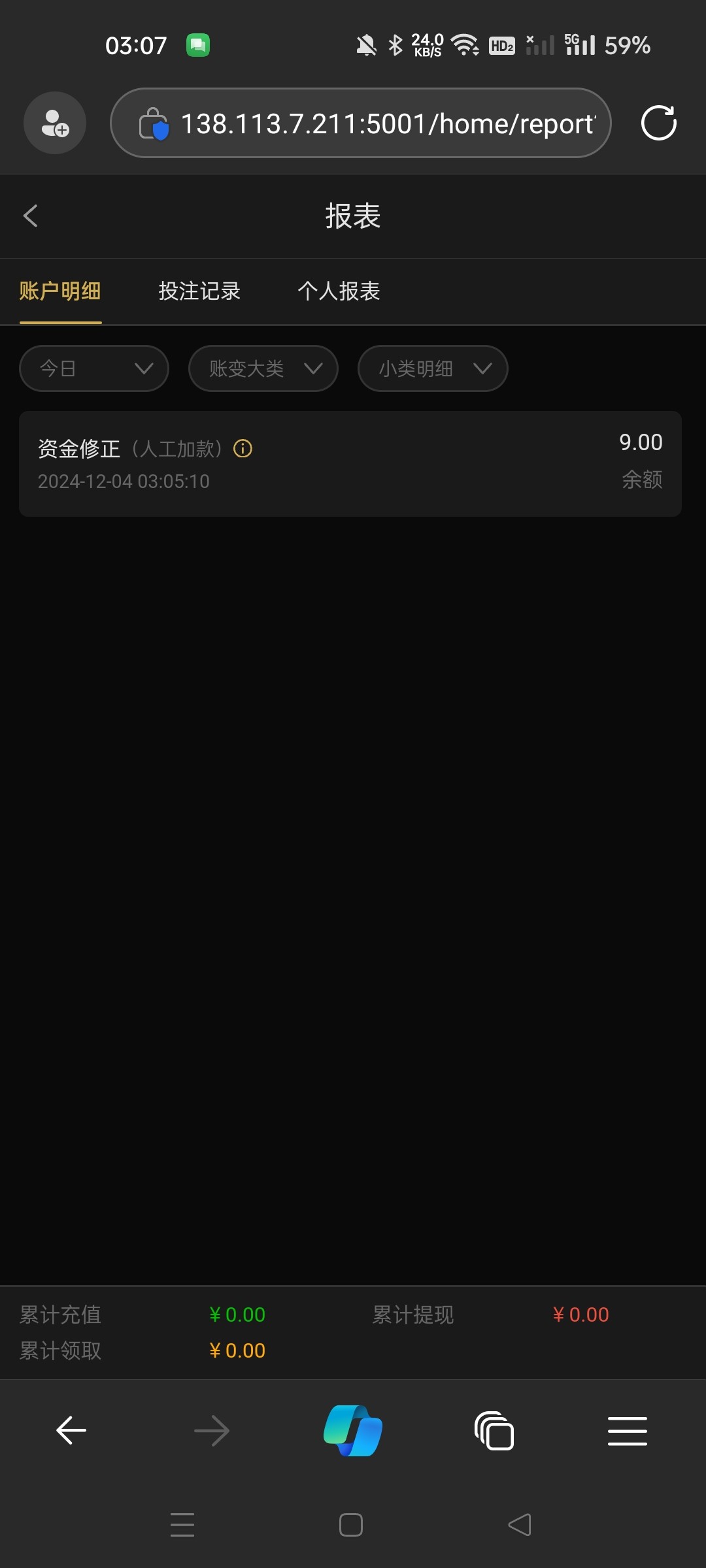
Task: Open the browser tabs switcher
Action: coord(494,1431)
